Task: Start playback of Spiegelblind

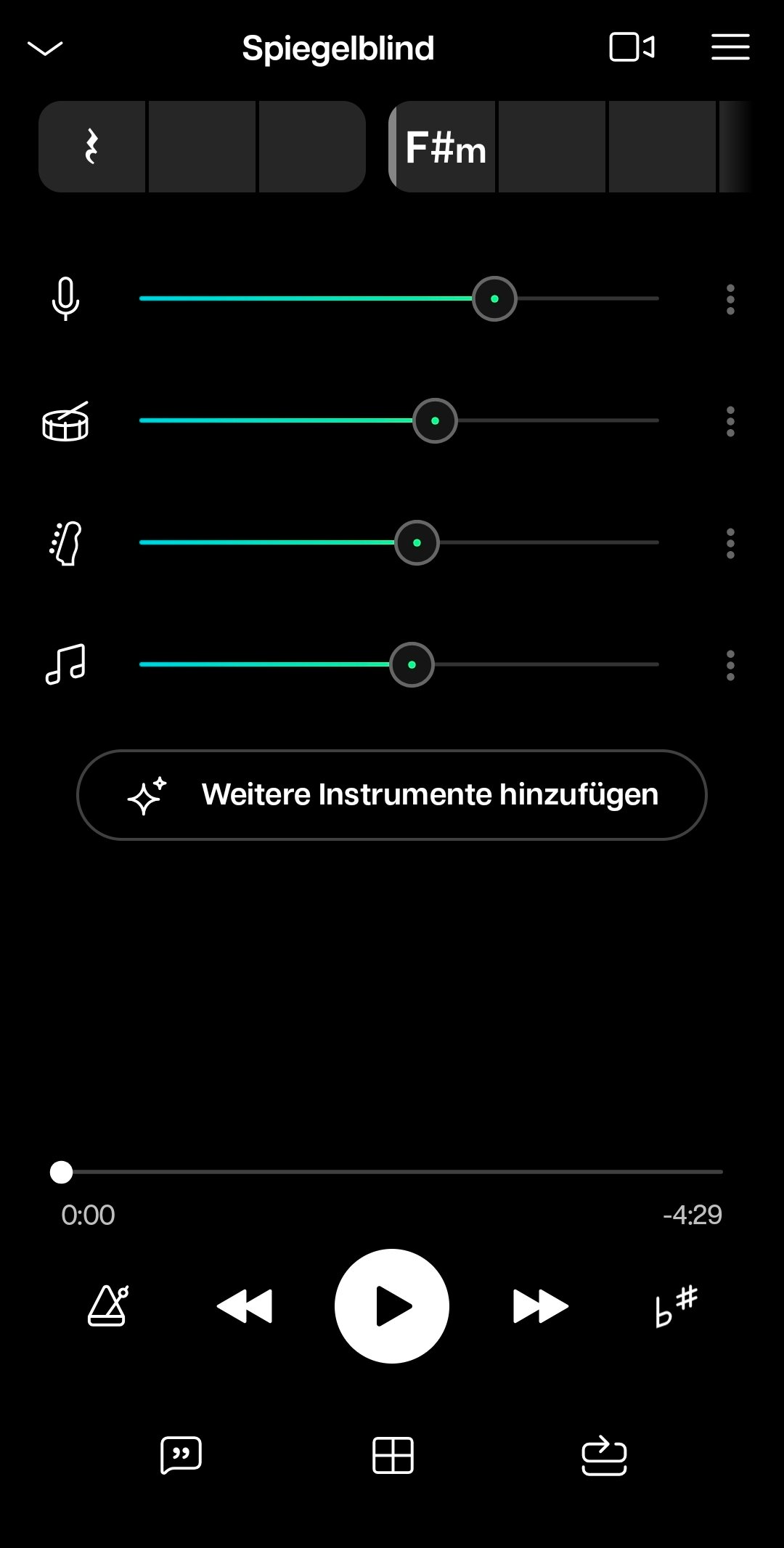Action: pos(392,1306)
